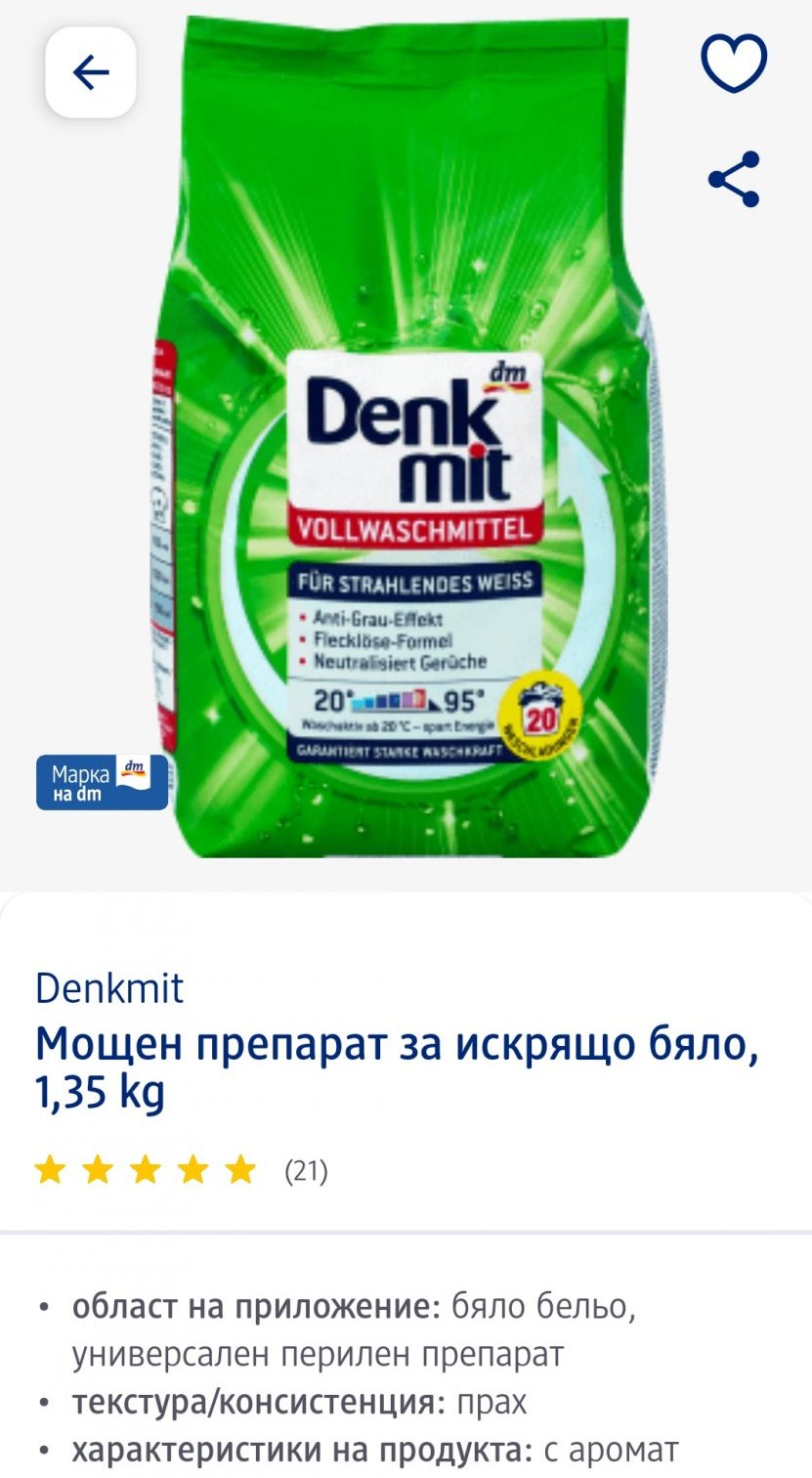The width and height of the screenshot is (812, 1478).
Task: Enlarge the Denkmit product photo
Action: 406,440
